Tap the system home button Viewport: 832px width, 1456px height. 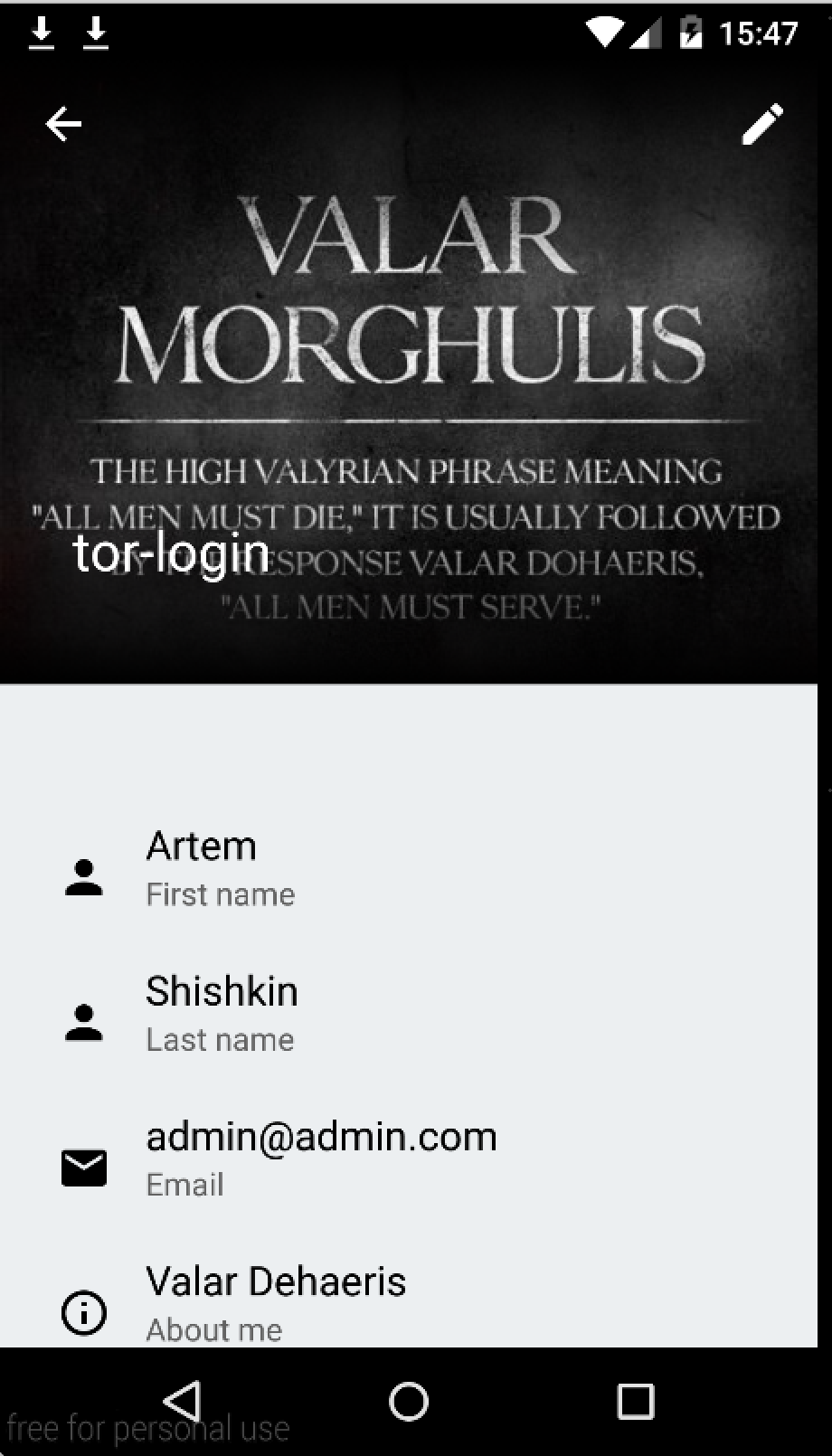click(409, 1401)
